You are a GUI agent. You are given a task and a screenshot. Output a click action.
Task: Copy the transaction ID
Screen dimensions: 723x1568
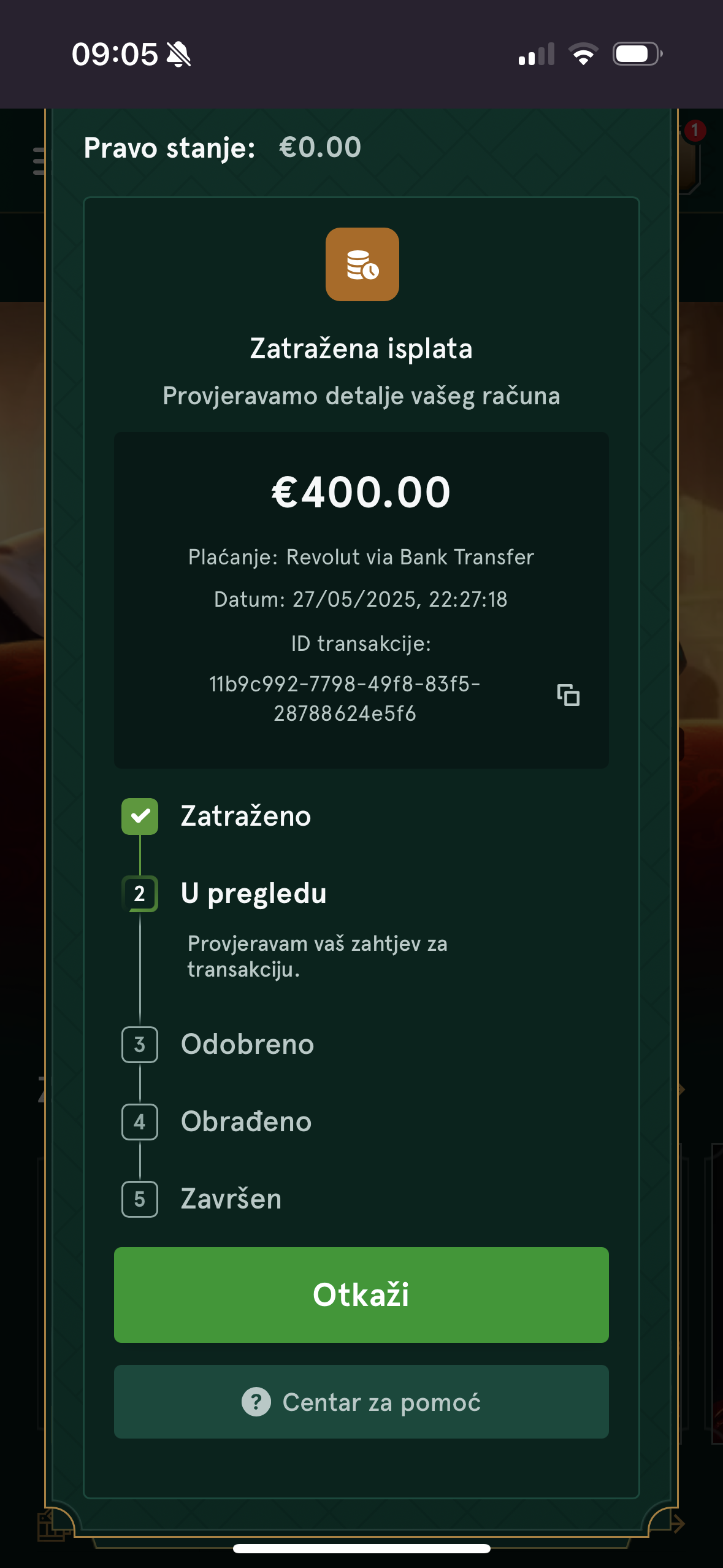pos(568,695)
